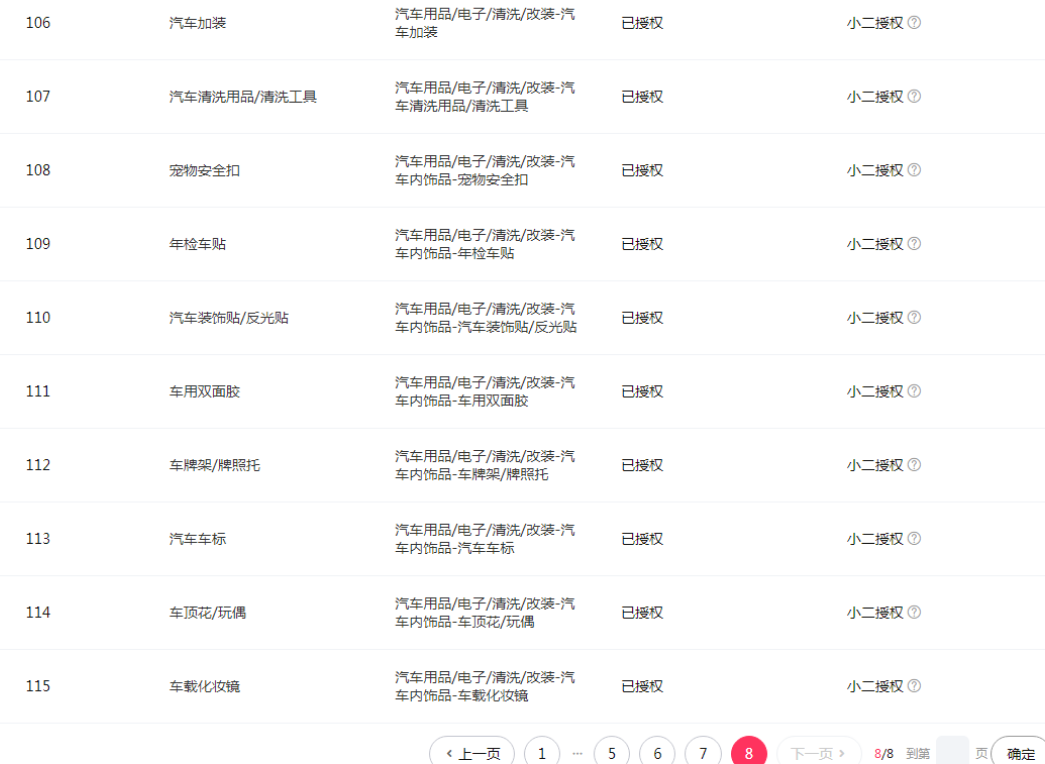Tap the page number input field
This screenshot has height=764, width=1045.
coord(952,752)
